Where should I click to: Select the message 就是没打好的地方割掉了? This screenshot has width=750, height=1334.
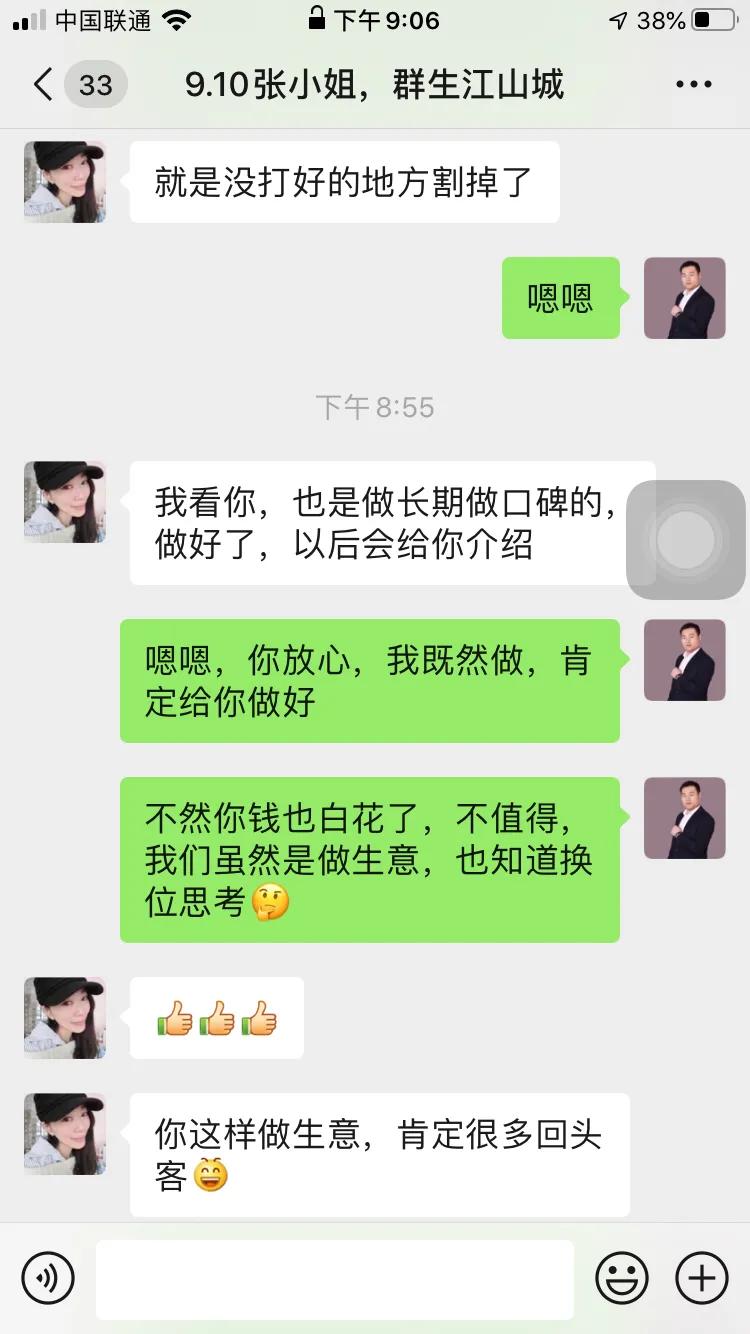pyautogui.click(x=342, y=182)
